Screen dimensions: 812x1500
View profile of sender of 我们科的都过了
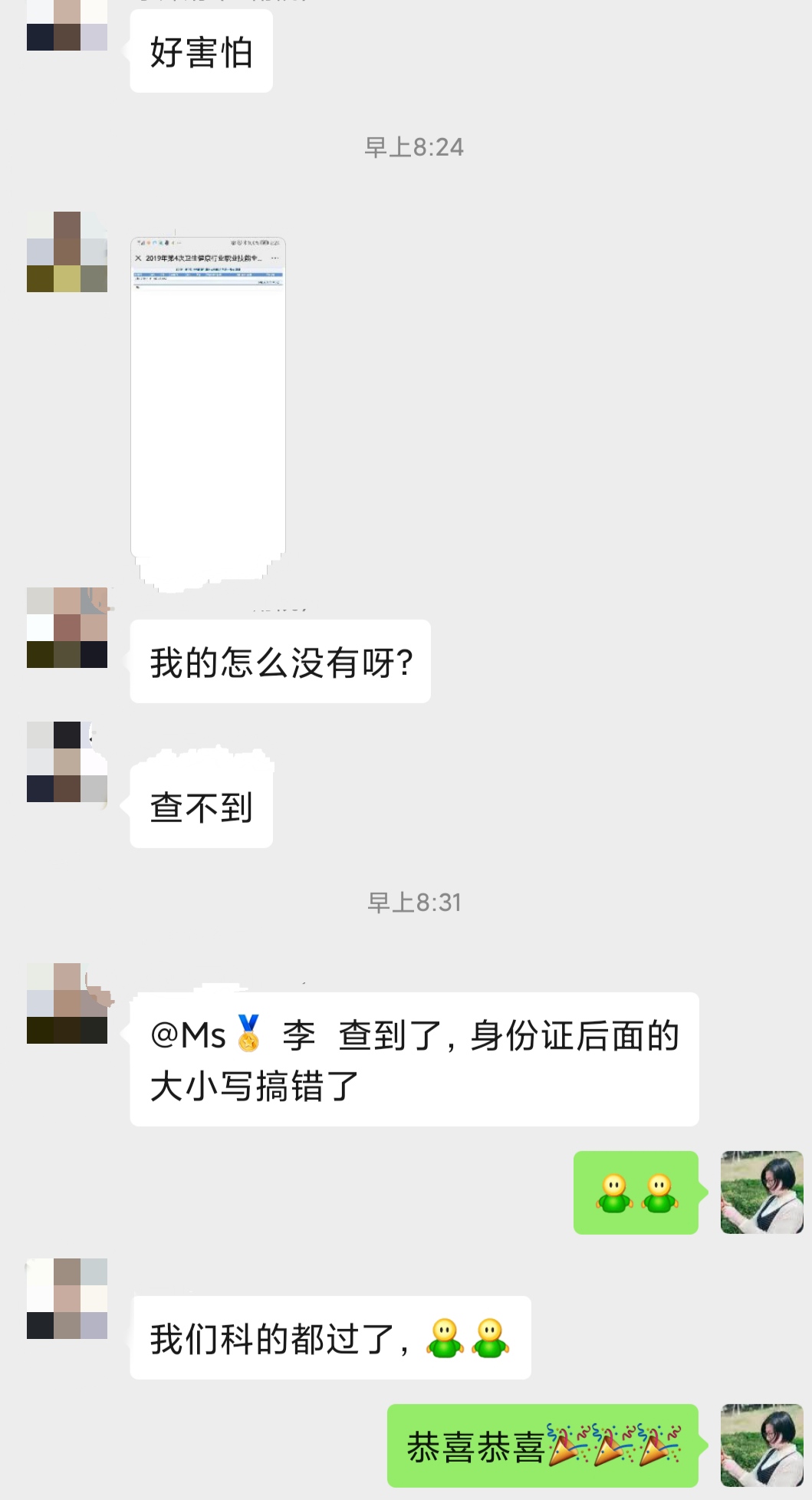(67, 1298)
